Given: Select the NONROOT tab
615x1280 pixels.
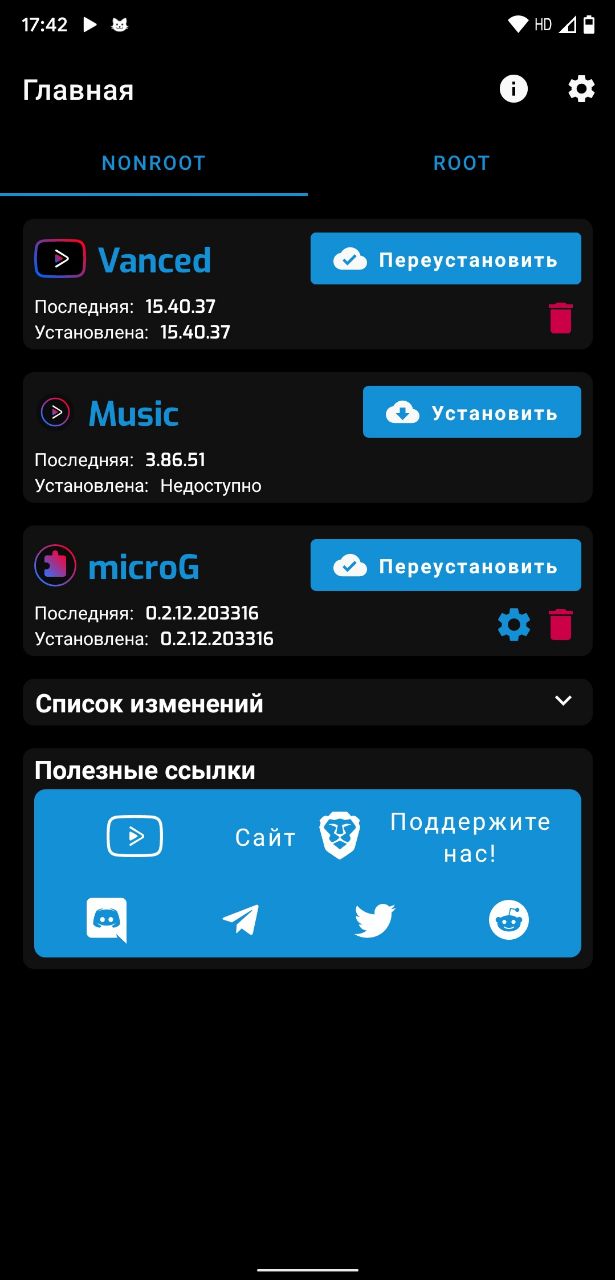Looking at the screenshot, I should tap(154, 163).
